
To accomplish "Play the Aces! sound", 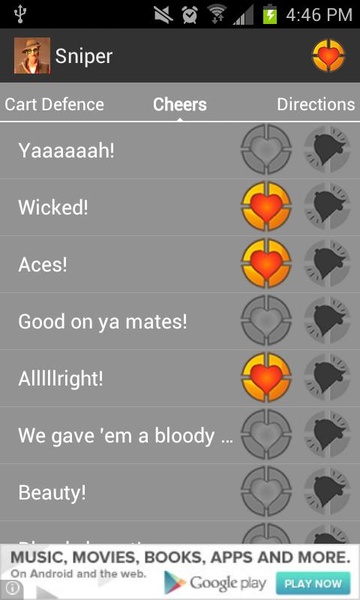I will click(x=42, y=264).
